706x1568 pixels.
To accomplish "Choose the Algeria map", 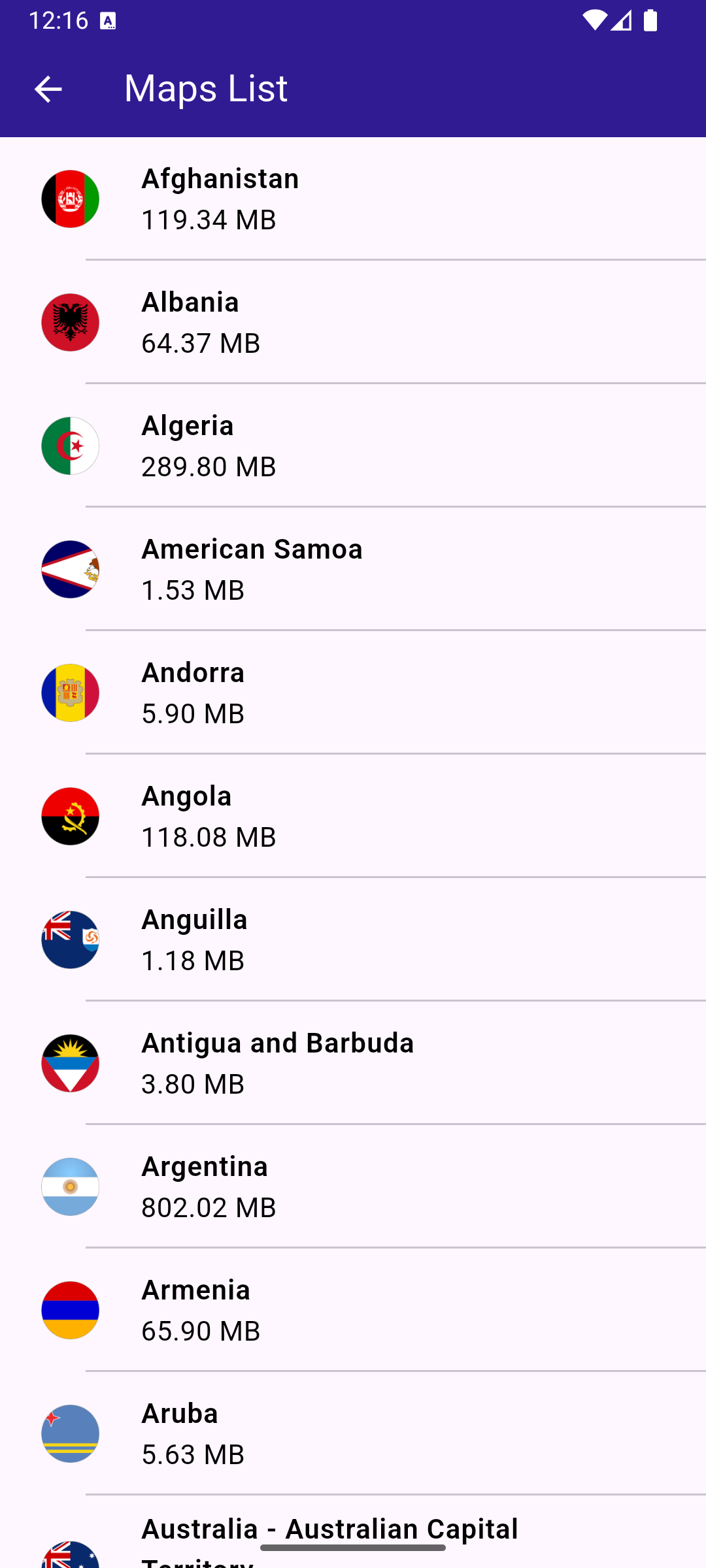I will [x=353, y=446].
